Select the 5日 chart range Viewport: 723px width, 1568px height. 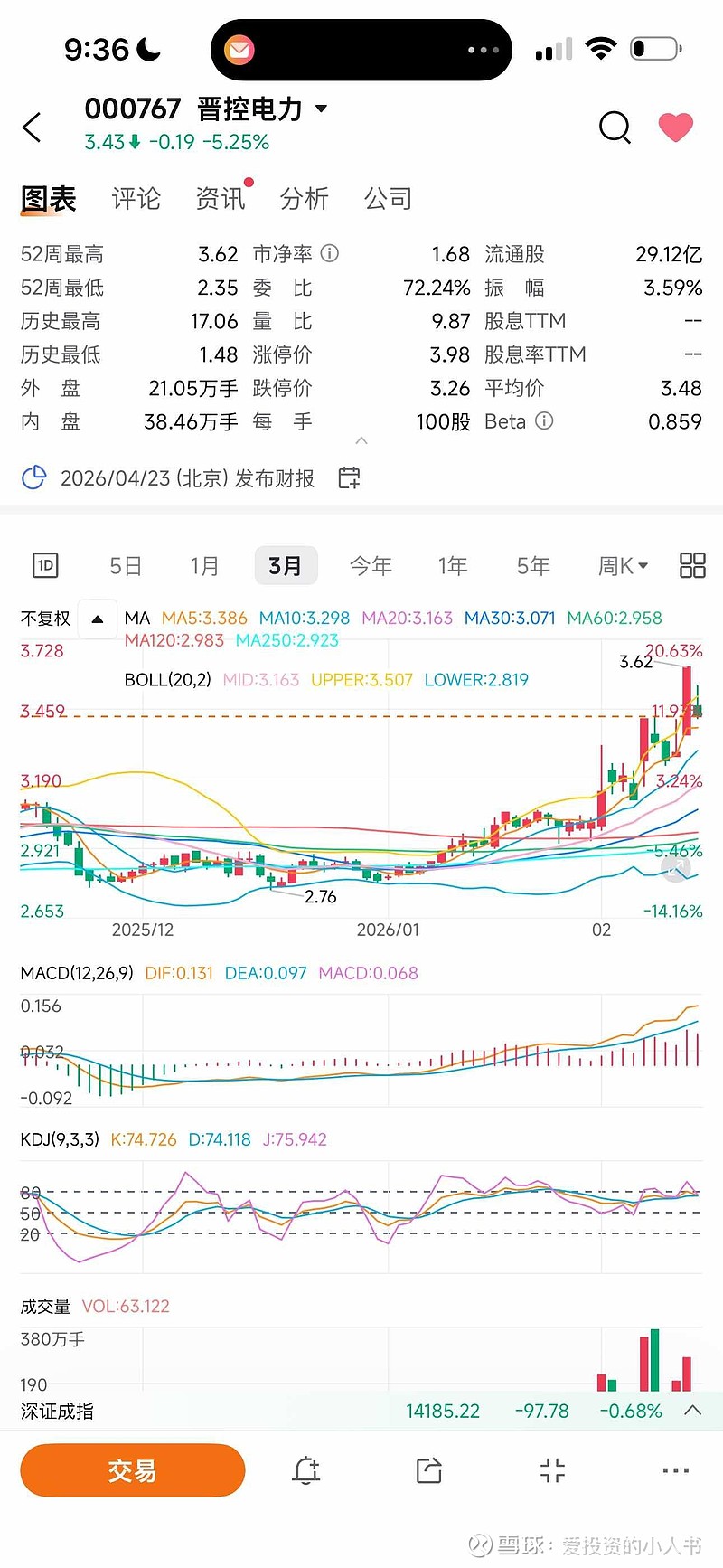[126, 566]
